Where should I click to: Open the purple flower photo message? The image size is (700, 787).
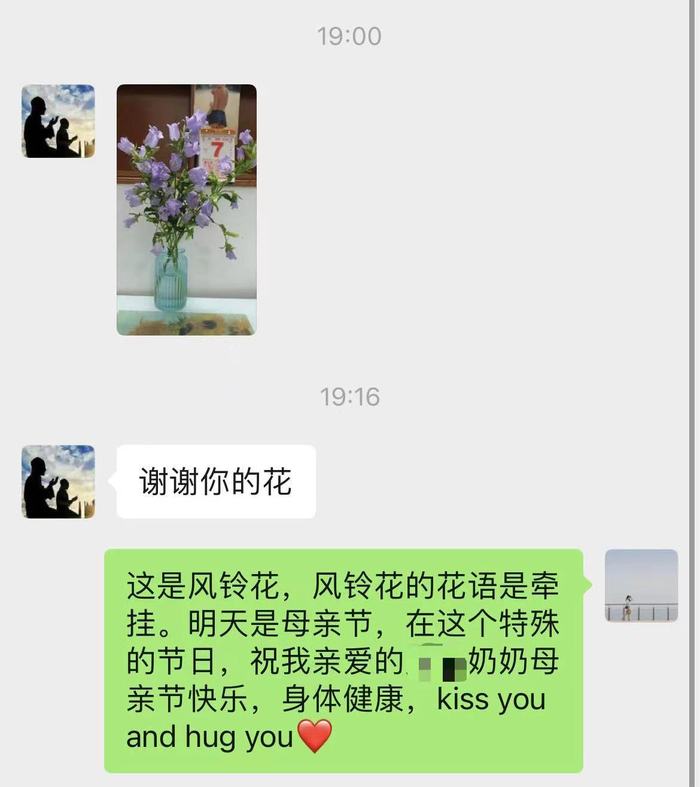[186, 210]
